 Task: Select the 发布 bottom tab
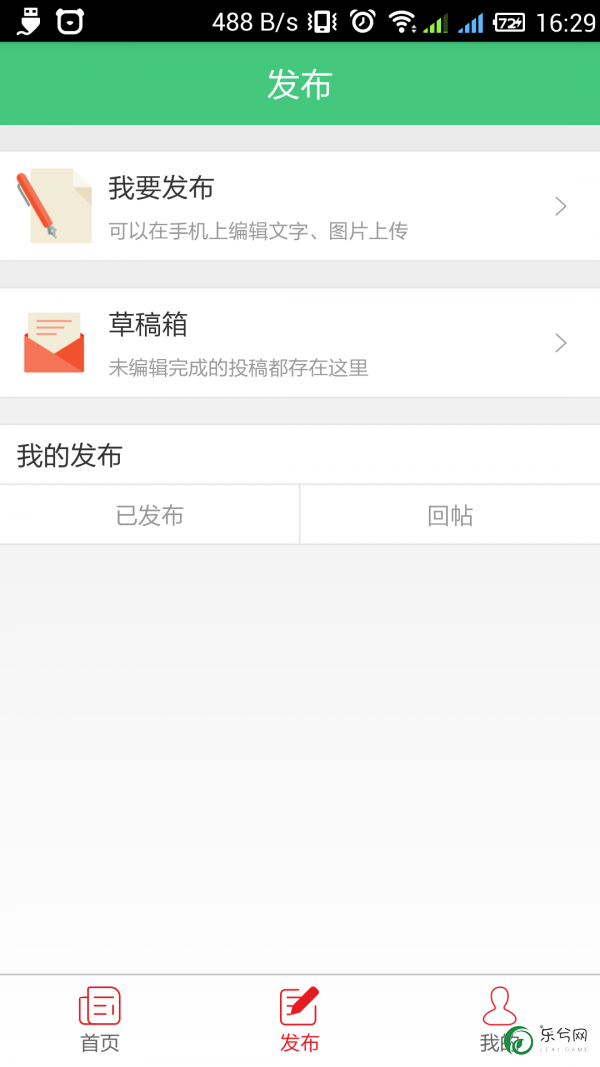(x=299, y=1020)
